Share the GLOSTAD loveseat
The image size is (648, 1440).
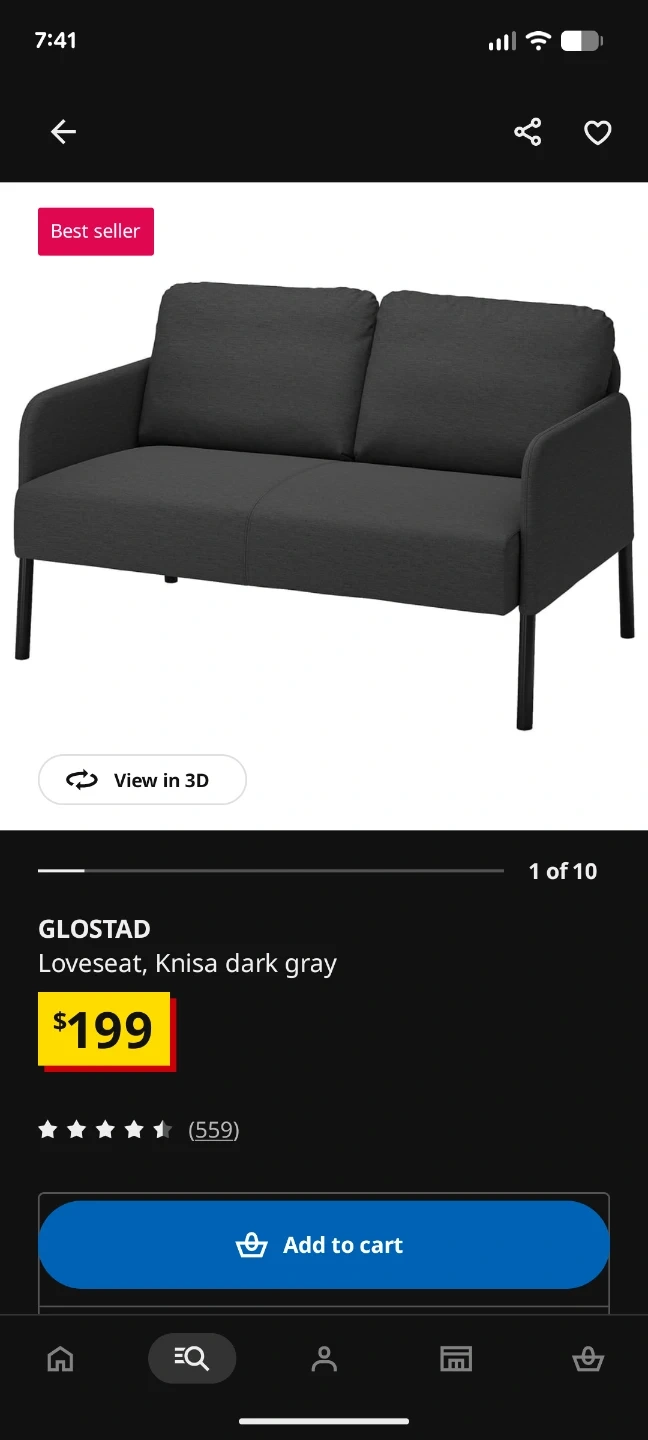(x=527, y=132)
